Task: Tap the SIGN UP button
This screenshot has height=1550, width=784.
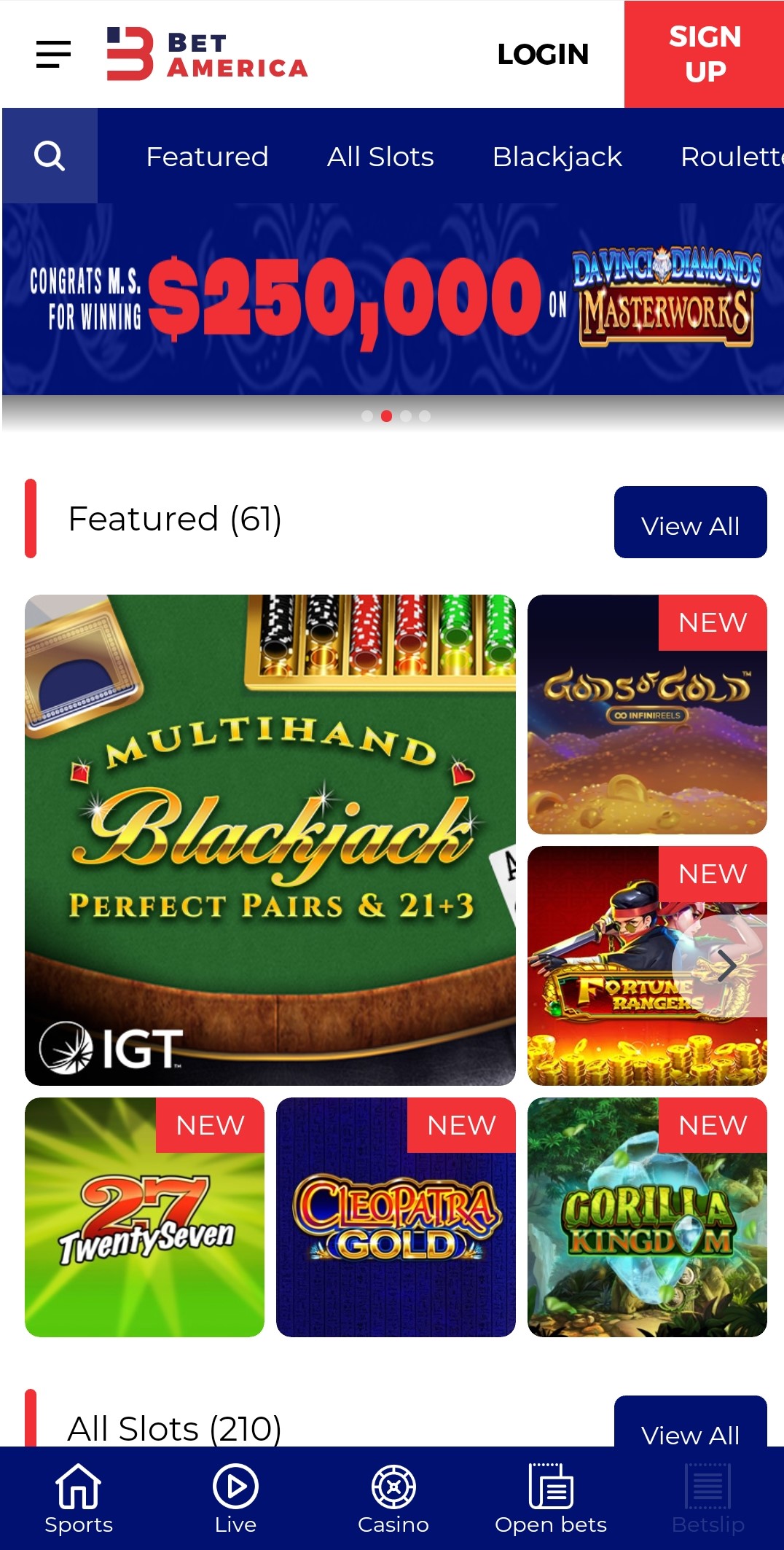Action: coord(704,54)
